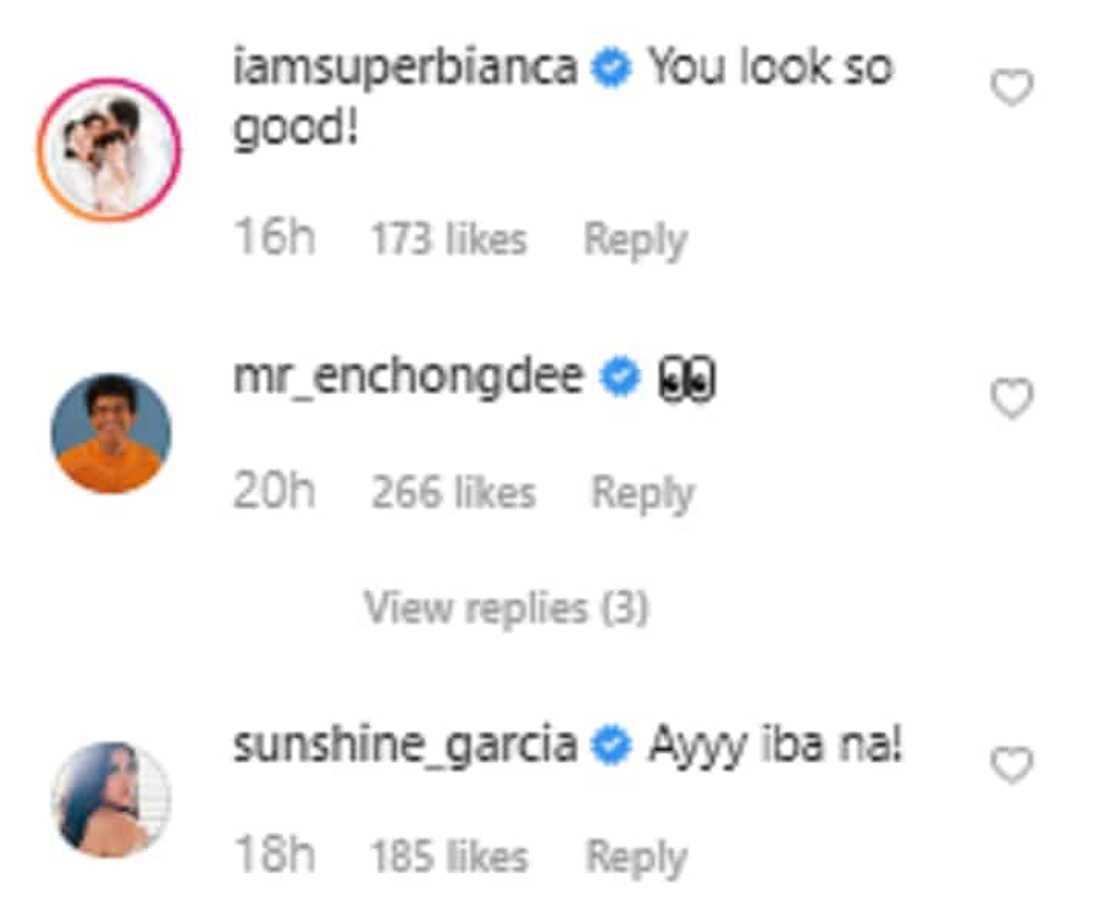The image size is (1120, 917).
Task: Like sunshine_garcia's comment
Action: 1011,766
